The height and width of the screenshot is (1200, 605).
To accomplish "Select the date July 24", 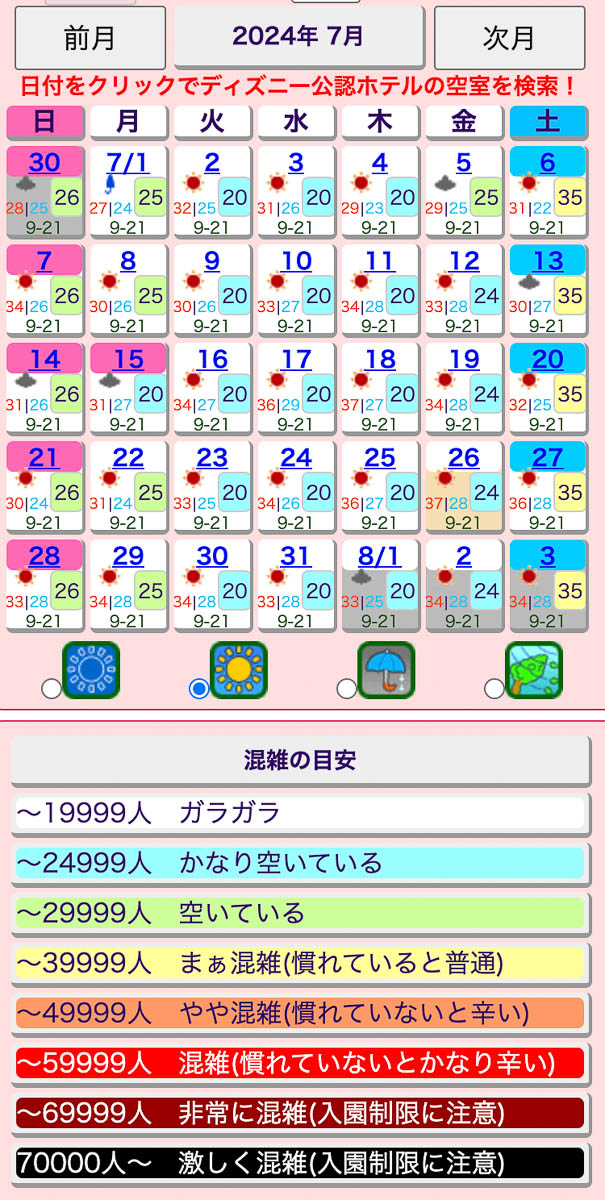I will point(296,457).
